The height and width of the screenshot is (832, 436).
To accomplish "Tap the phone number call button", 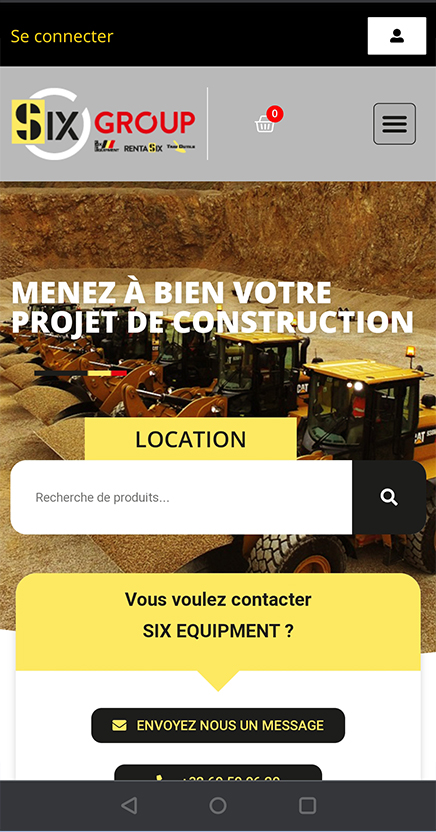I will [x=218, y=773].
